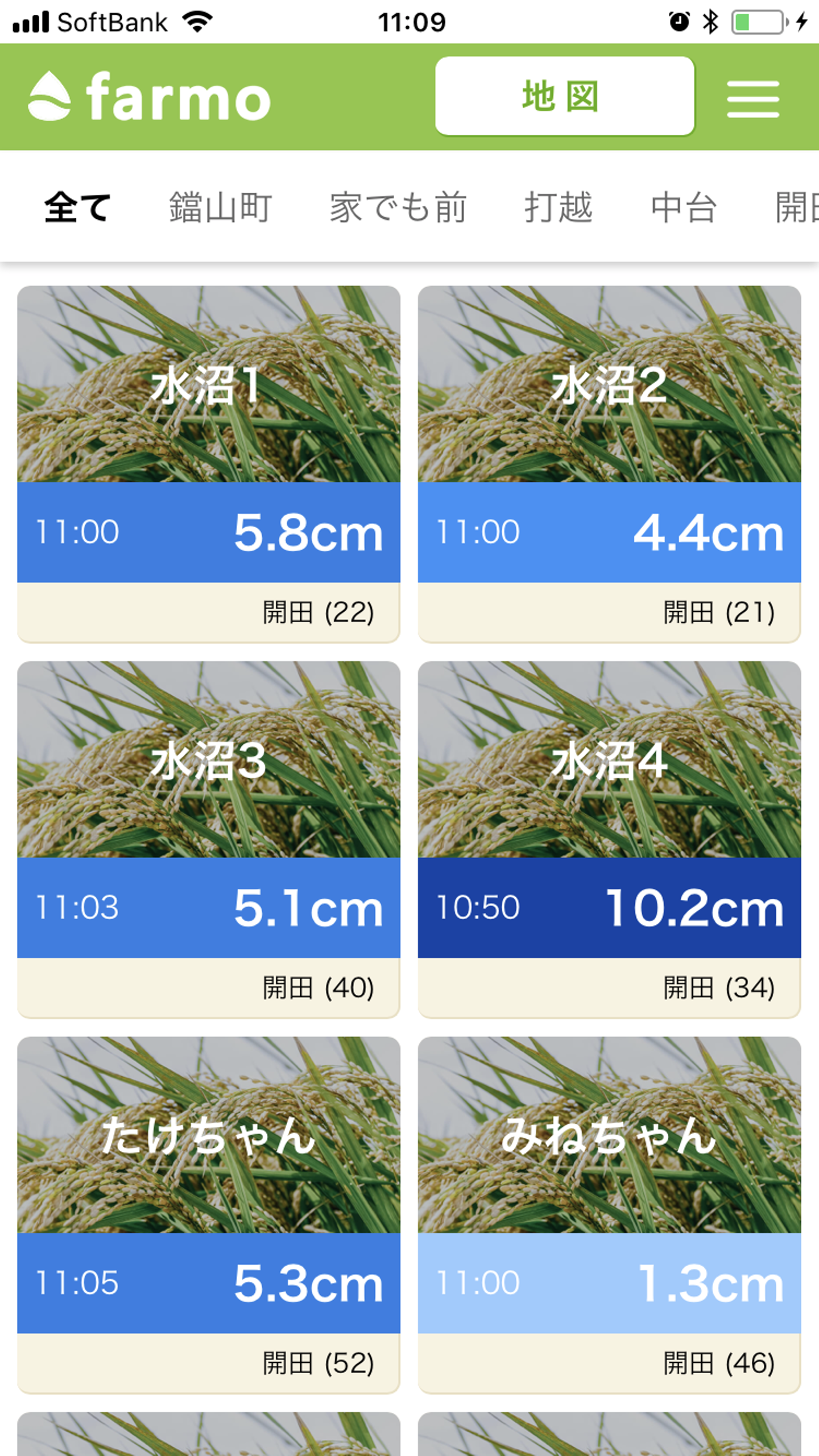Open the みねちゃん field card
819x1456 pixels.
click(609, 1214)
